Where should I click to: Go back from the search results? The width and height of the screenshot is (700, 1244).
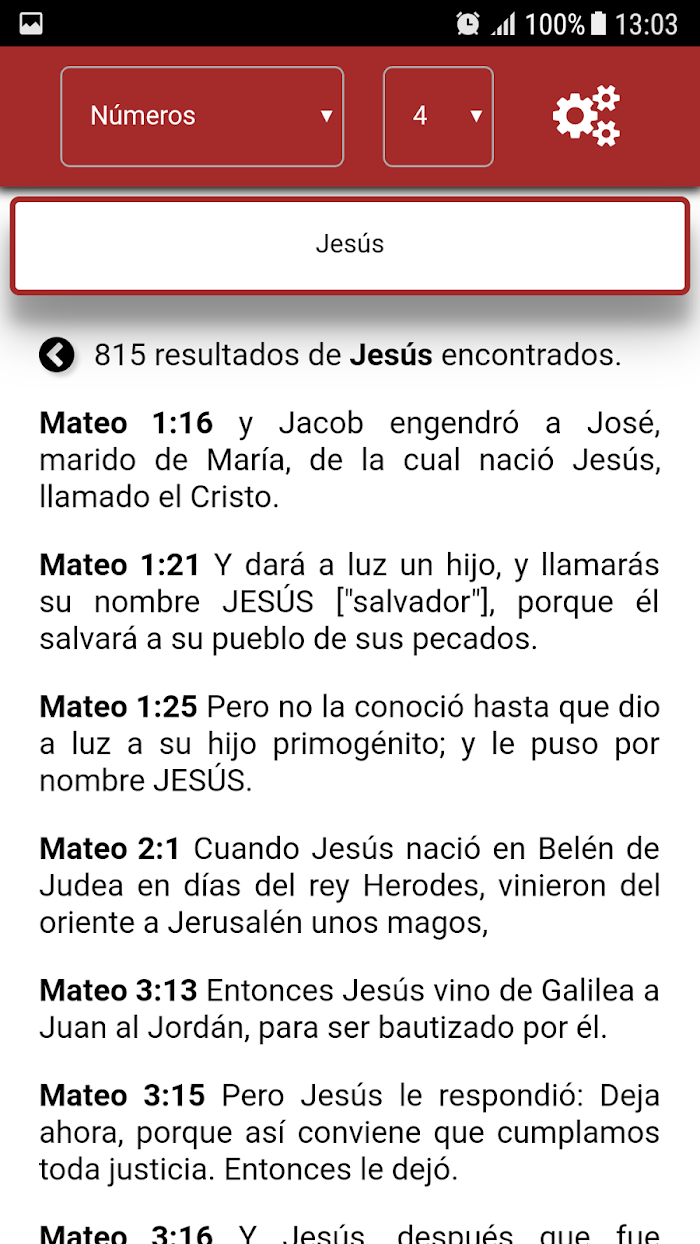(57, 354)
